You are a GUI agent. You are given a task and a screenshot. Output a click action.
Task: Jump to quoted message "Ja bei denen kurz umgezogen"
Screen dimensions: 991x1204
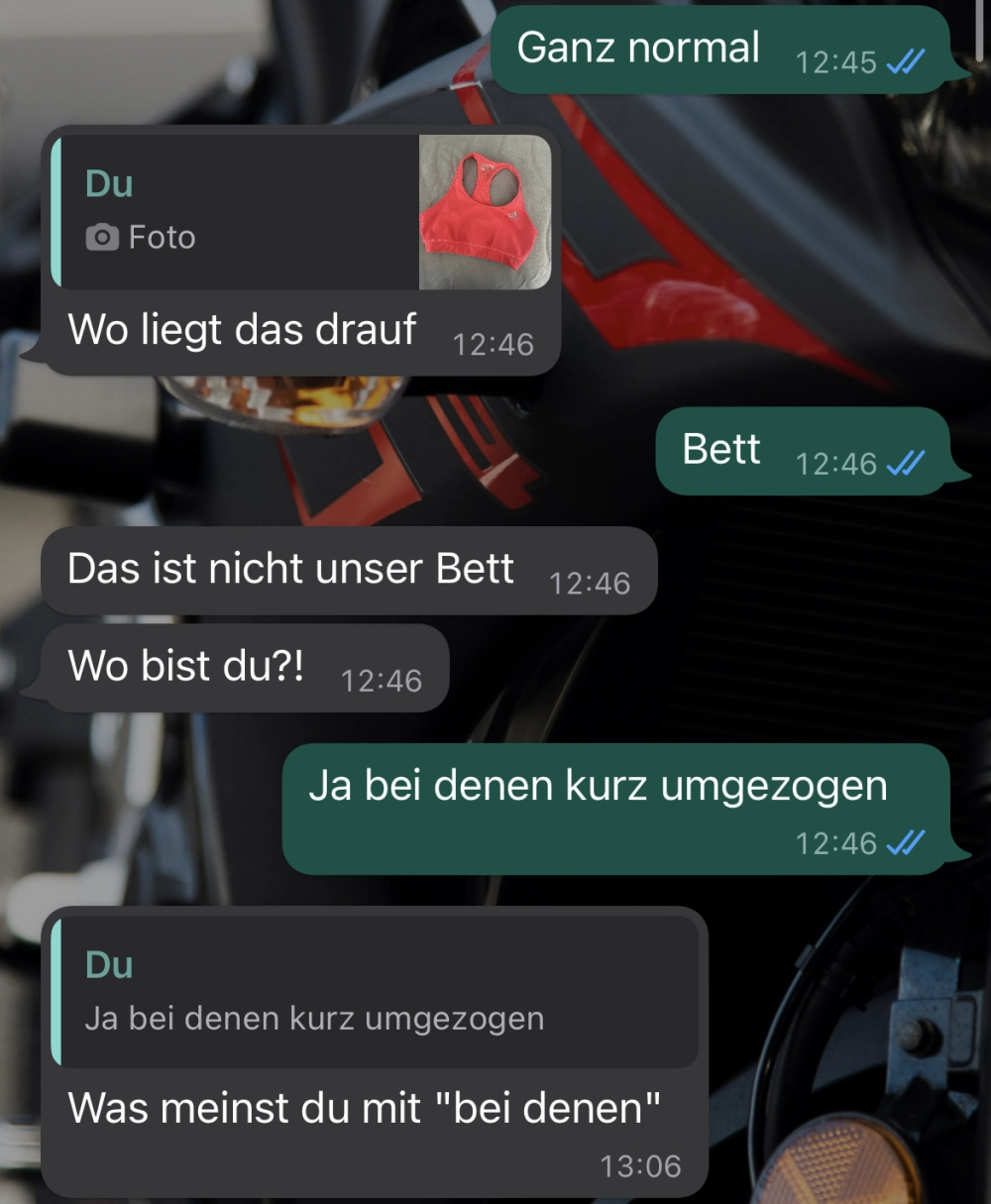tap(377, 992)
